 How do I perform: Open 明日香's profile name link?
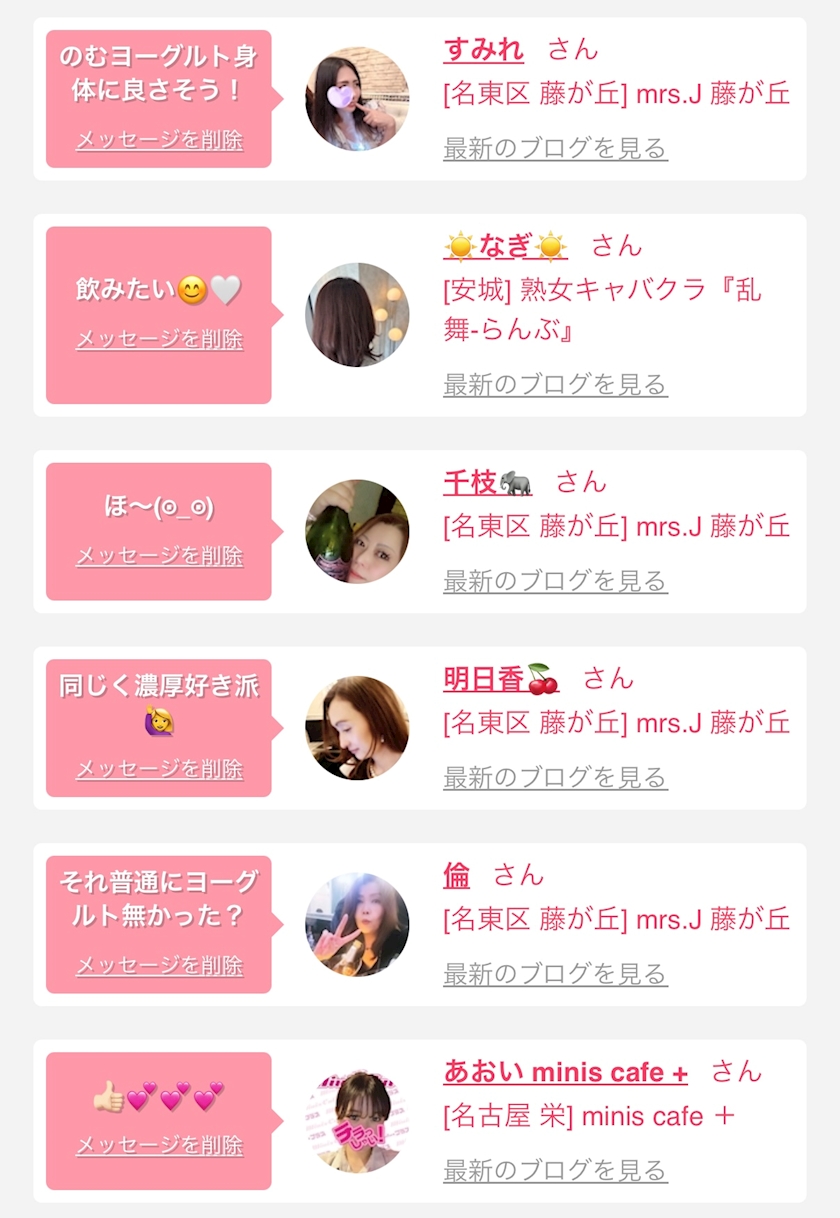pos(501,679)
